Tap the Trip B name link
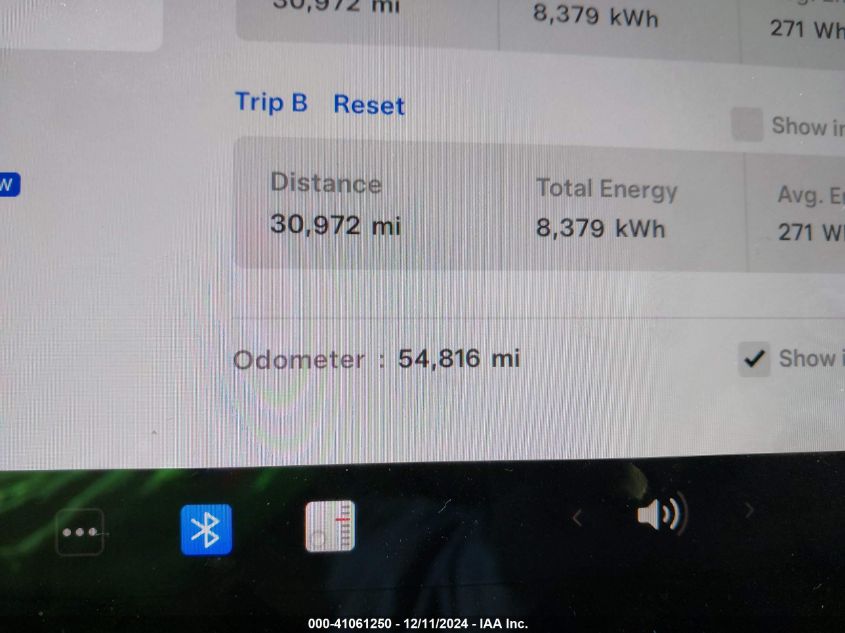Image resolution: width=845 pixels, height=633 pixels. click(x=271, y=102)
